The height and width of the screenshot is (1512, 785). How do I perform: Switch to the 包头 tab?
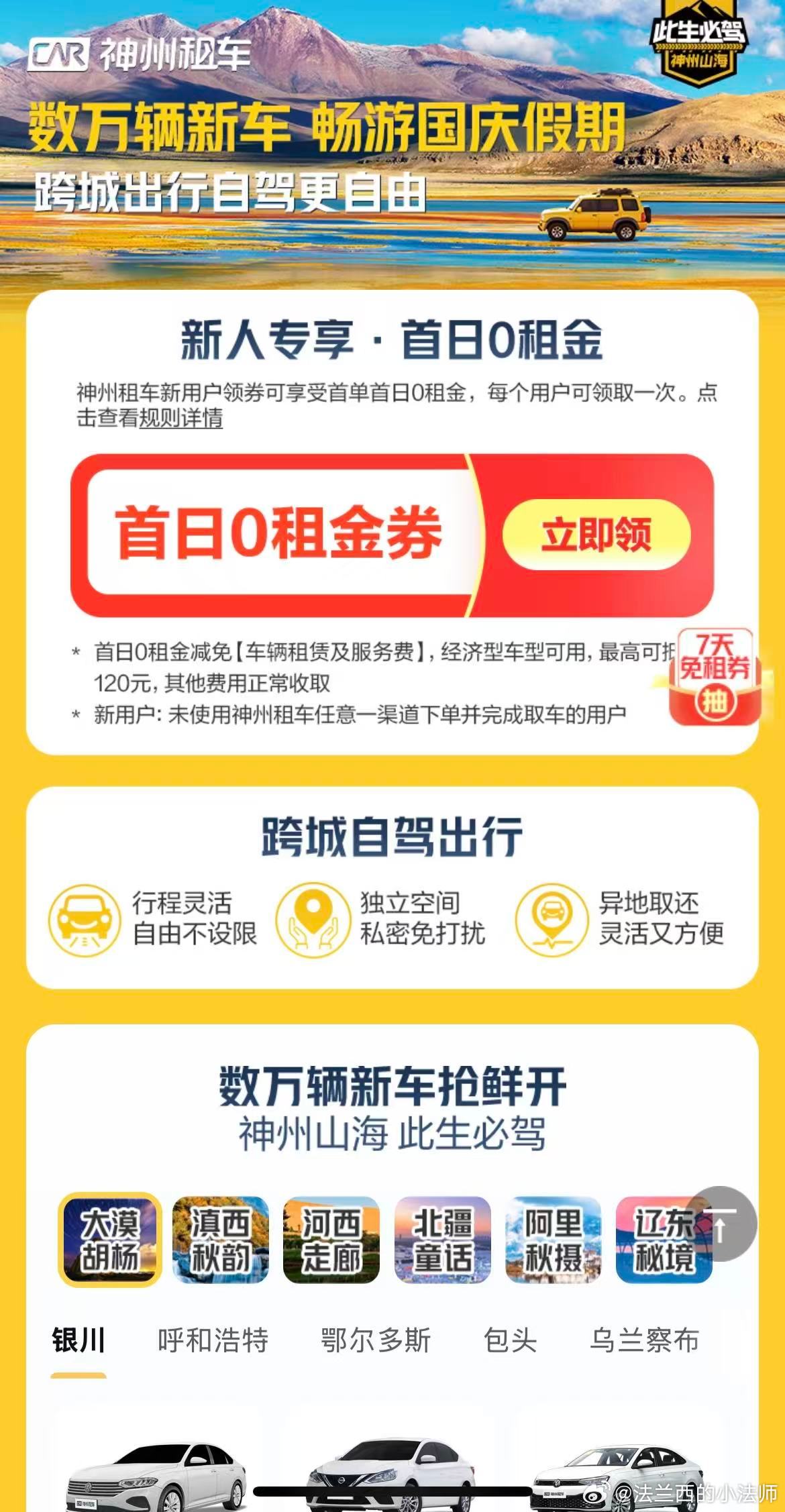point(510,1340)
